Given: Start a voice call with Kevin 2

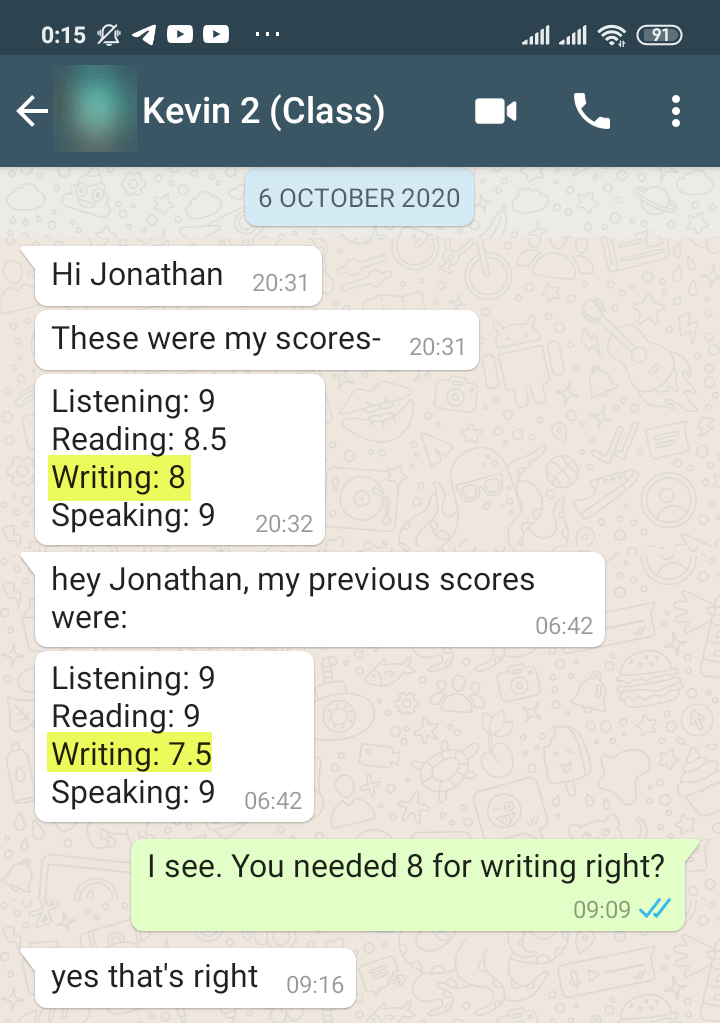Looking at the screenshot, I should tap(591, 111).
